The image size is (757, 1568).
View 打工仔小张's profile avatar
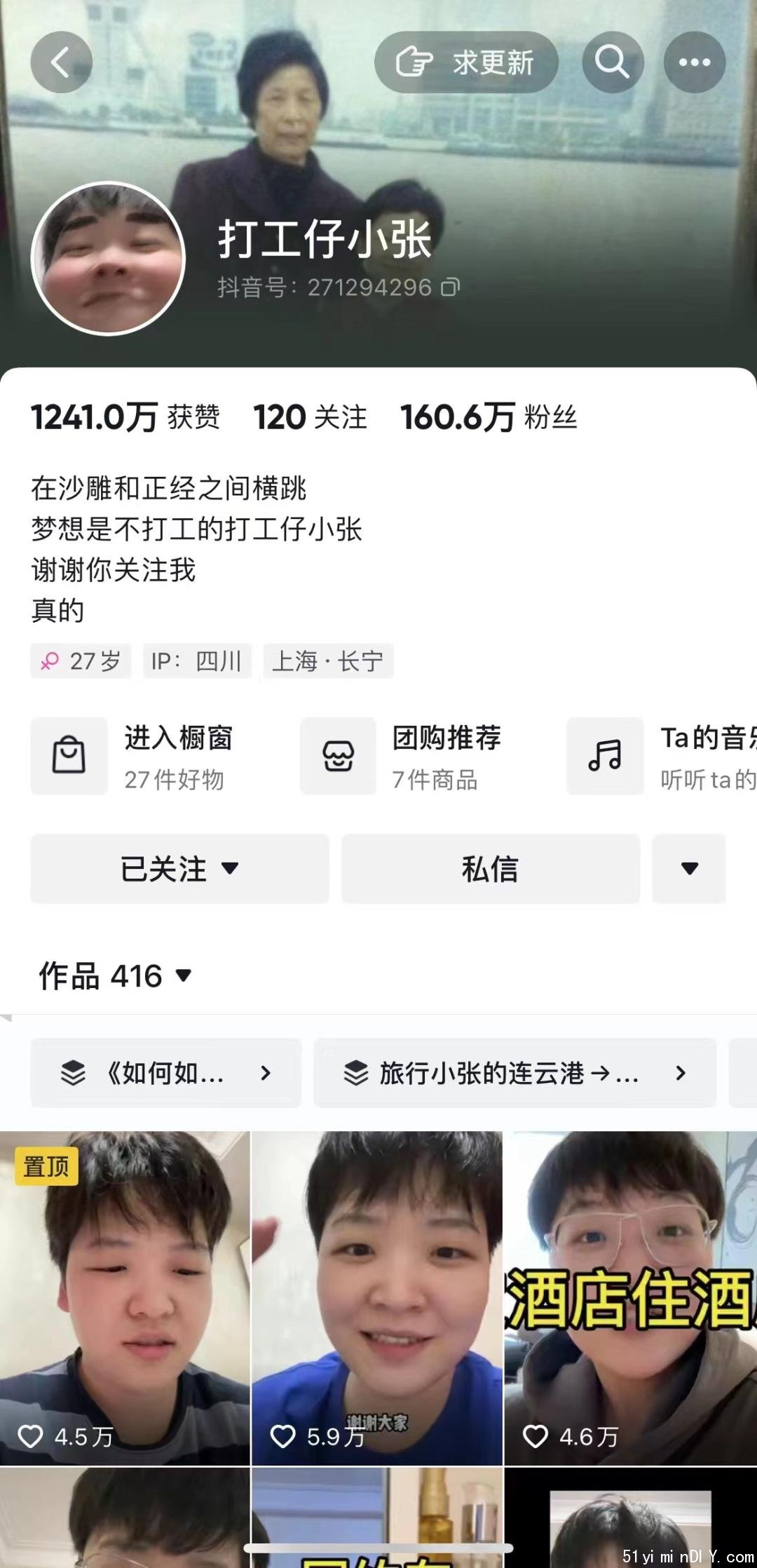tap(108, 259)
